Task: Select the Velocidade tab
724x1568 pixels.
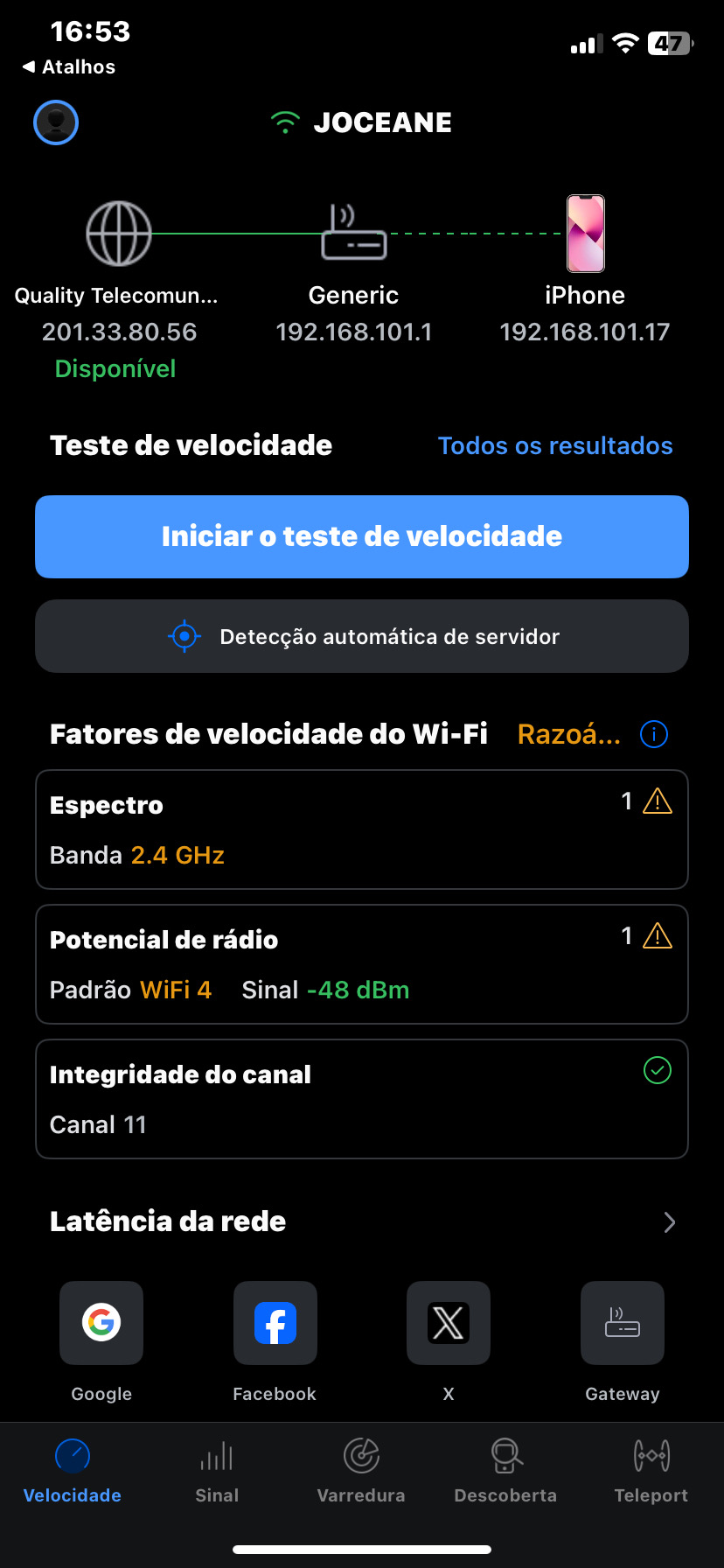Action: [73, 1471]
